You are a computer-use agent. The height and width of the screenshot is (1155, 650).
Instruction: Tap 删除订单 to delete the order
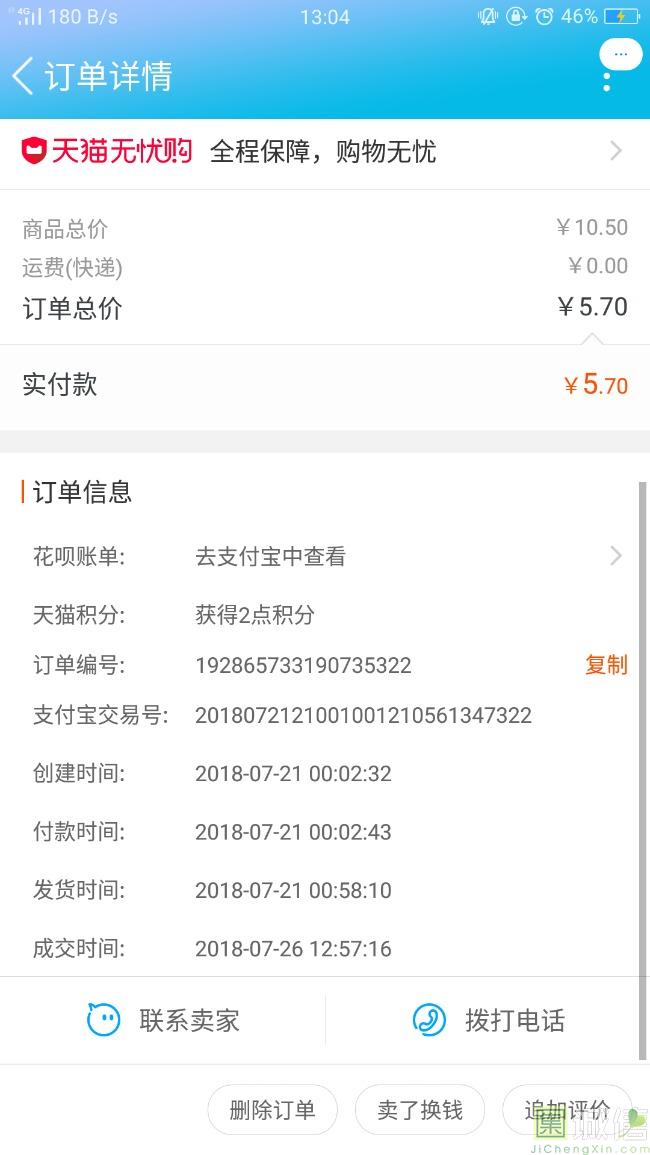point(273,1110)
